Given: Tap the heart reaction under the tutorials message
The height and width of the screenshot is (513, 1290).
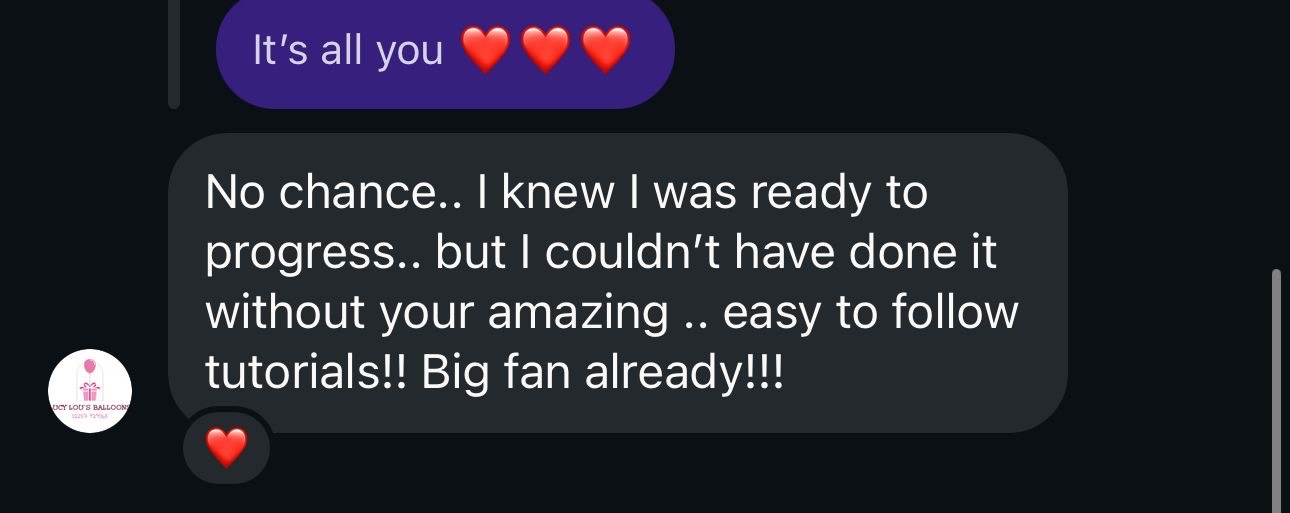Looking at the screenshot, I should [x=226, y=447].
